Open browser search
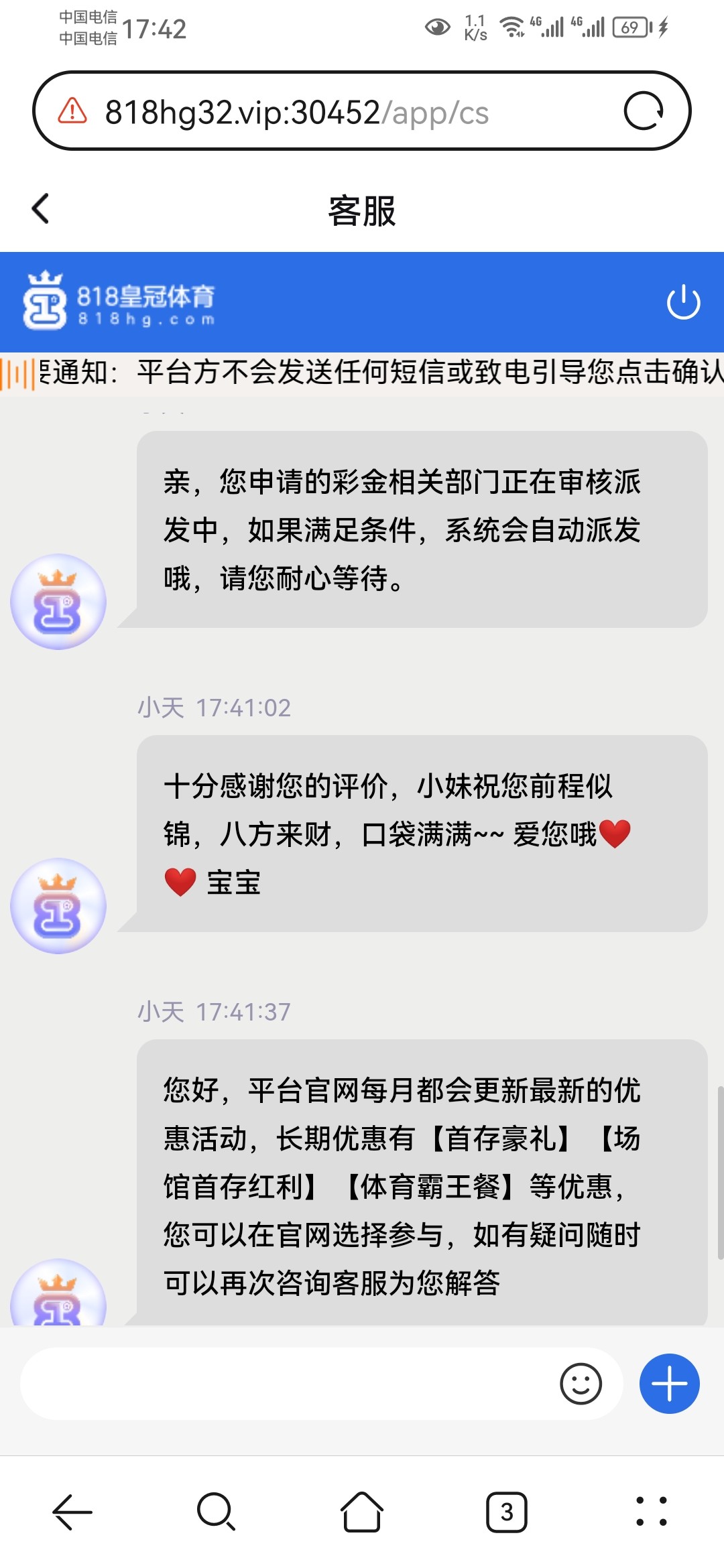Screen dimensions: 724x1568 point(216,1512)
